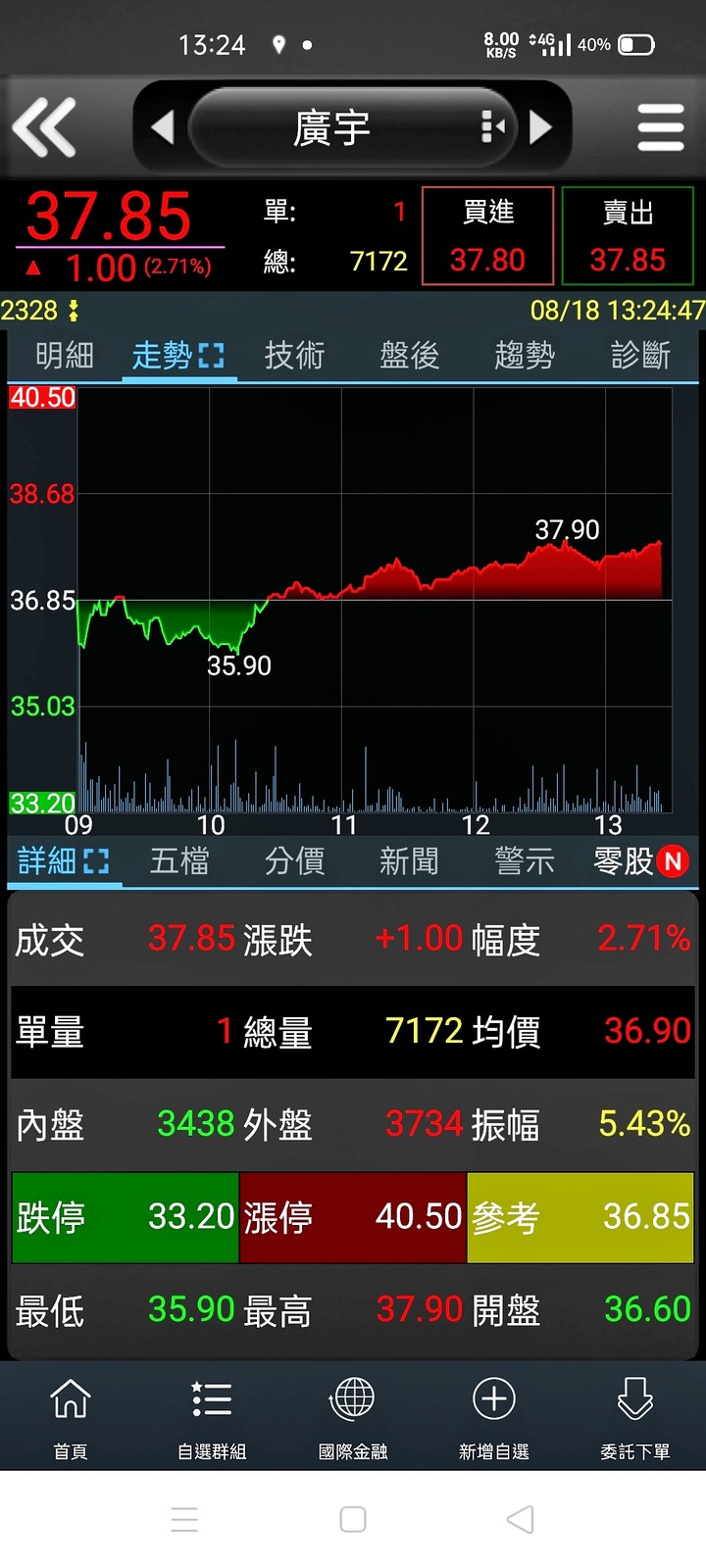Tap the 買進 buy button
Screen dimensions: 706x1568
tap(488, 236)
